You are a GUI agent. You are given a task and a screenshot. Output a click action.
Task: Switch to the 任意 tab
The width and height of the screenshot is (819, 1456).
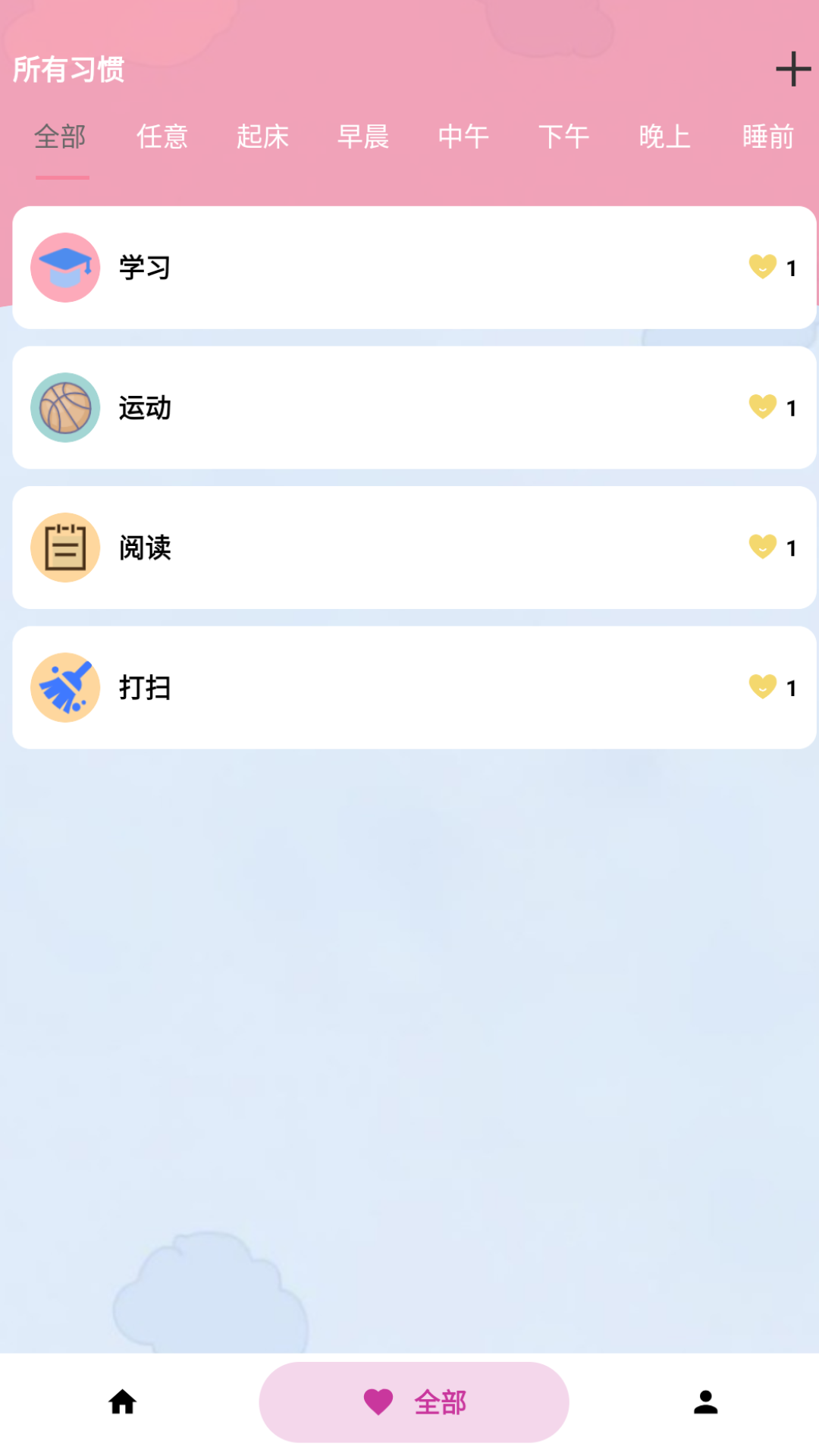(162, 137)
